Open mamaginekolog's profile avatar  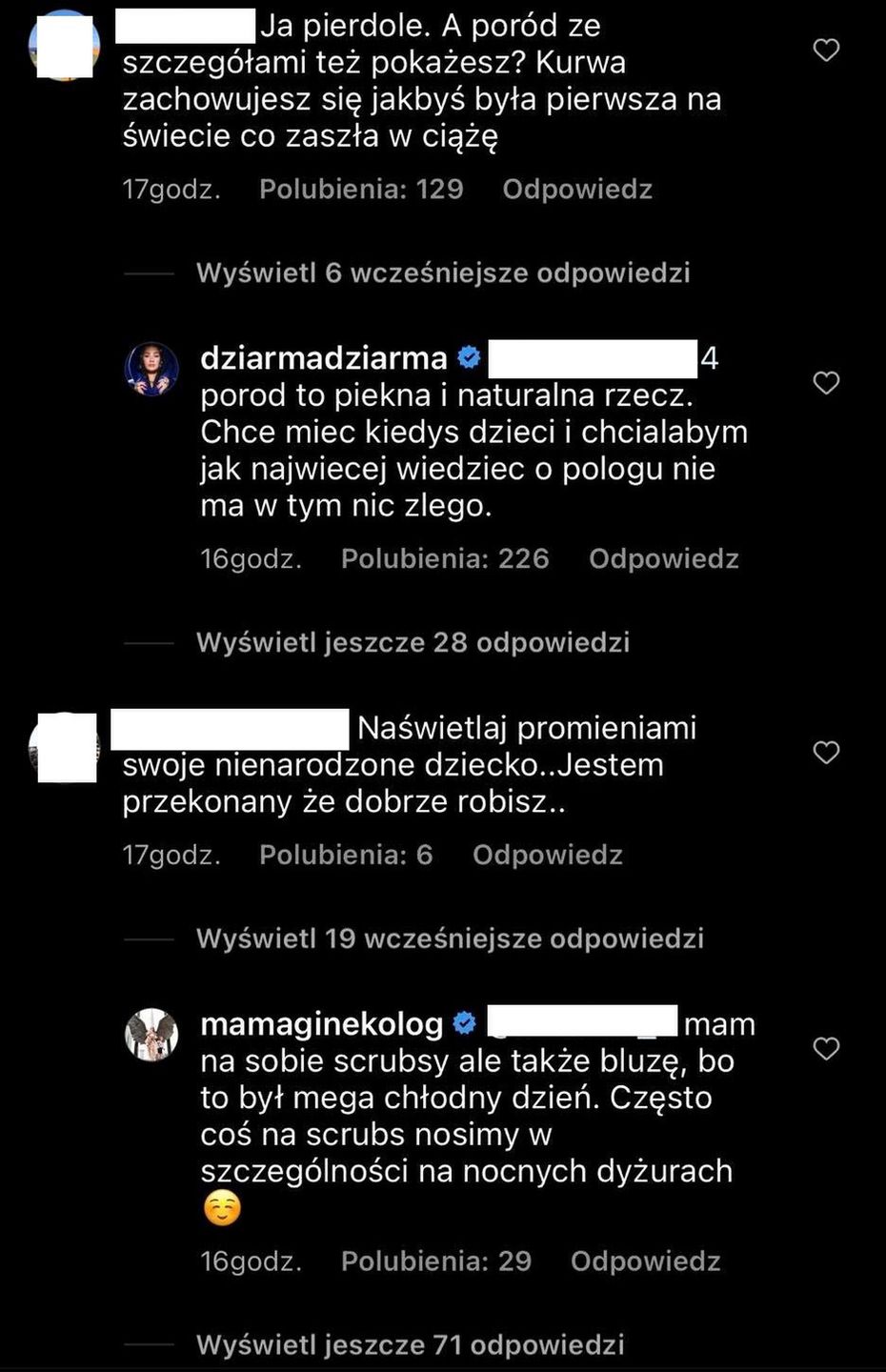(152, 1034)
